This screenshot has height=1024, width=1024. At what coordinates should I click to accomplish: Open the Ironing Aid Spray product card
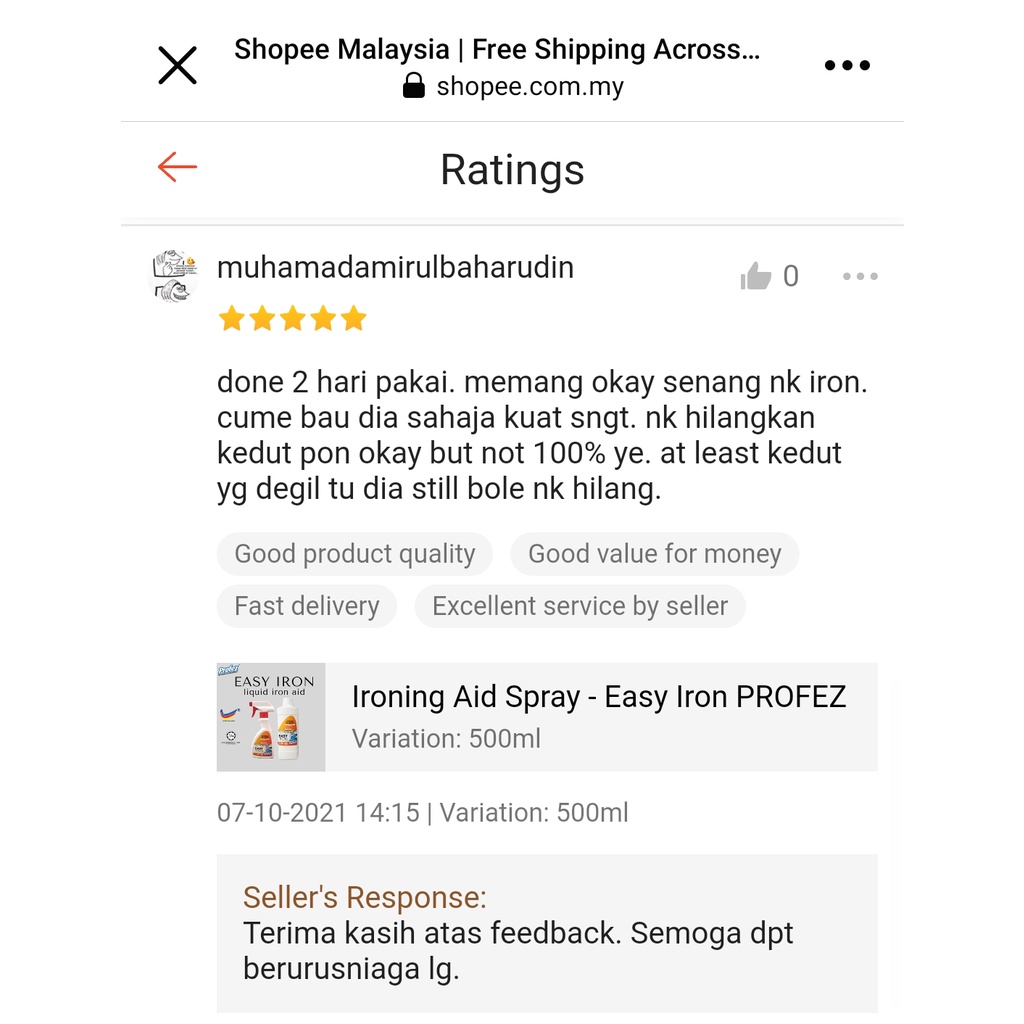click(547, 717)
